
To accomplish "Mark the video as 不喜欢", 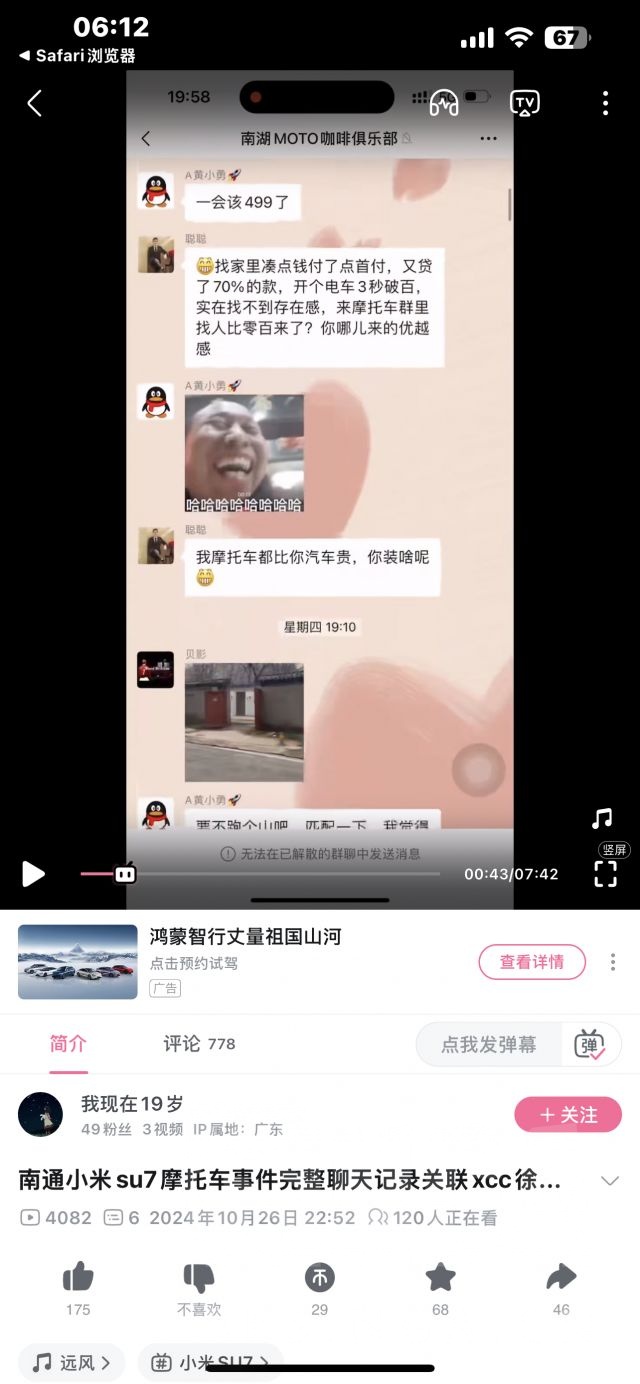I will click(199, 1288).
